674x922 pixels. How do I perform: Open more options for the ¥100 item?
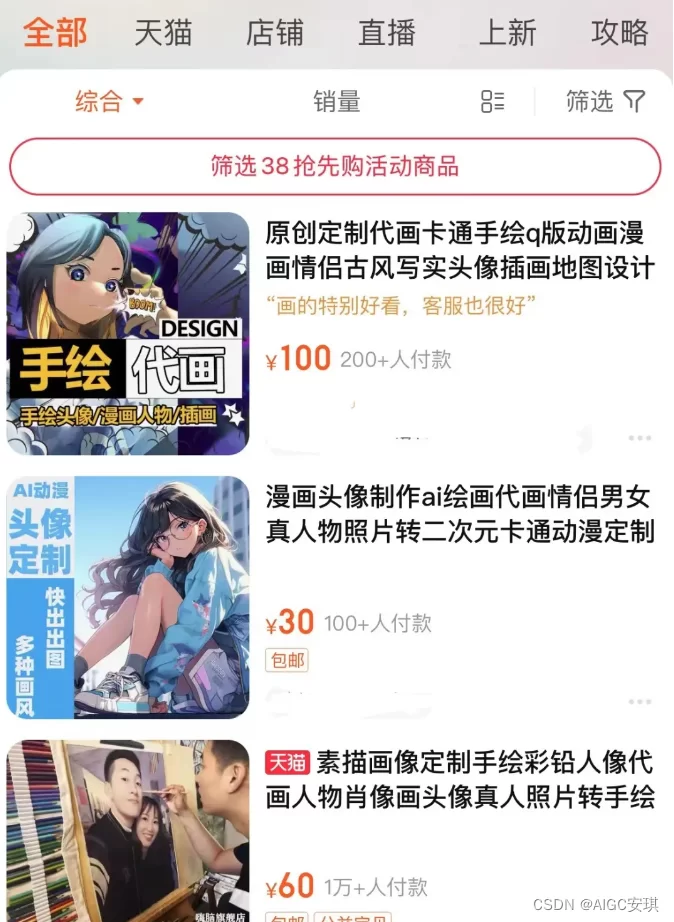[x=640, y=438]
